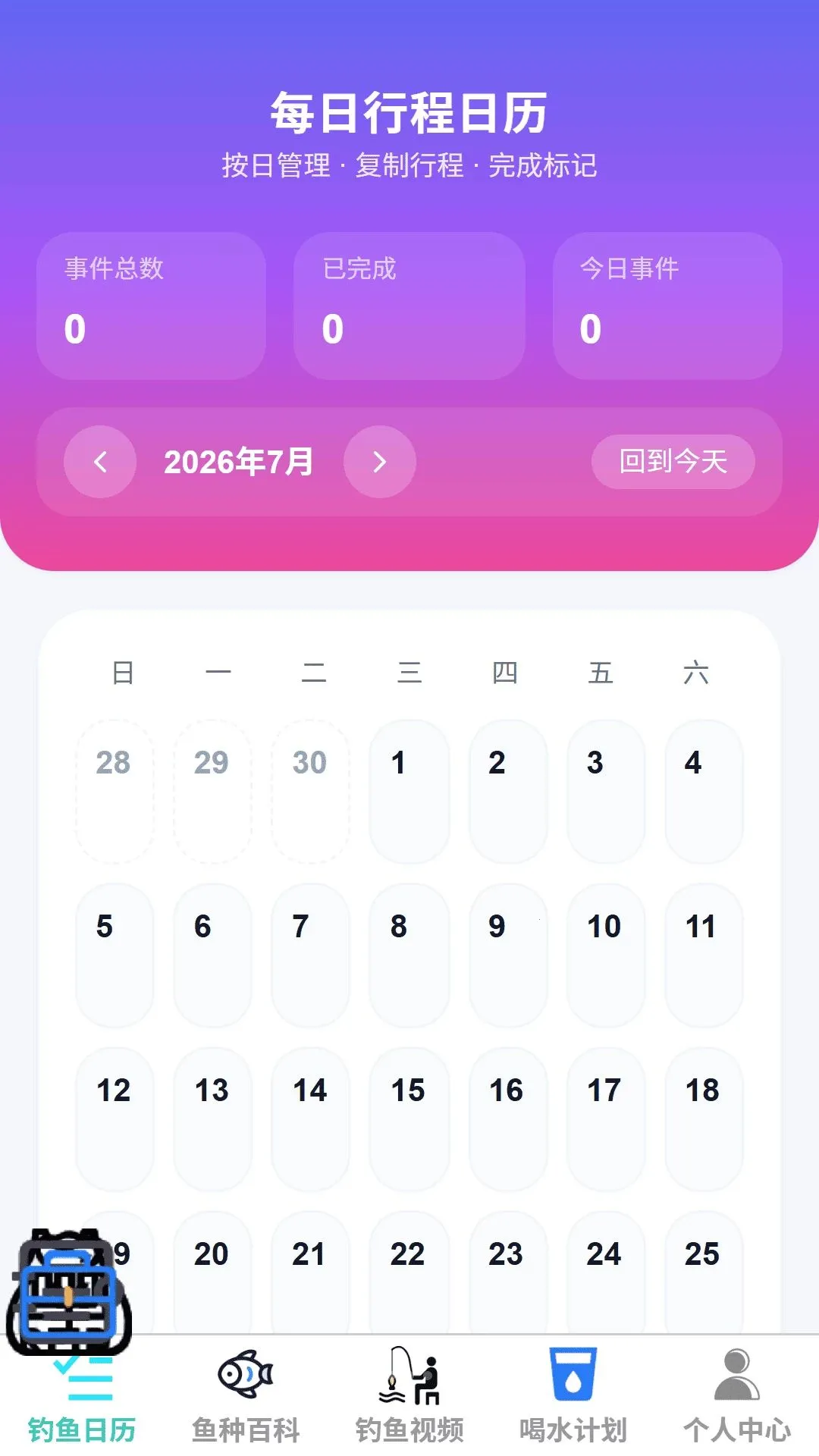Select July 8 on the calendar

[409, 955]
